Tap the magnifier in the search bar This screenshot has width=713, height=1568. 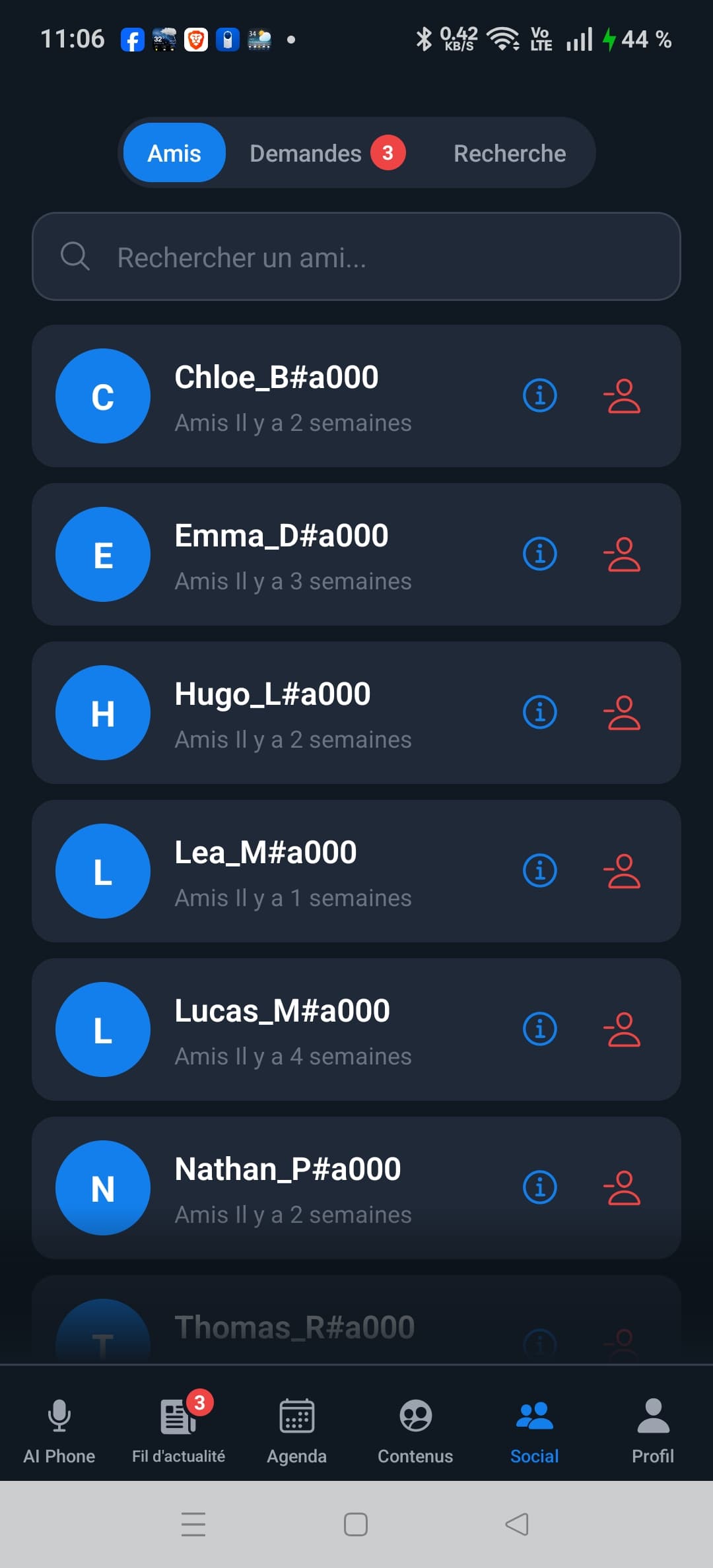75,257
